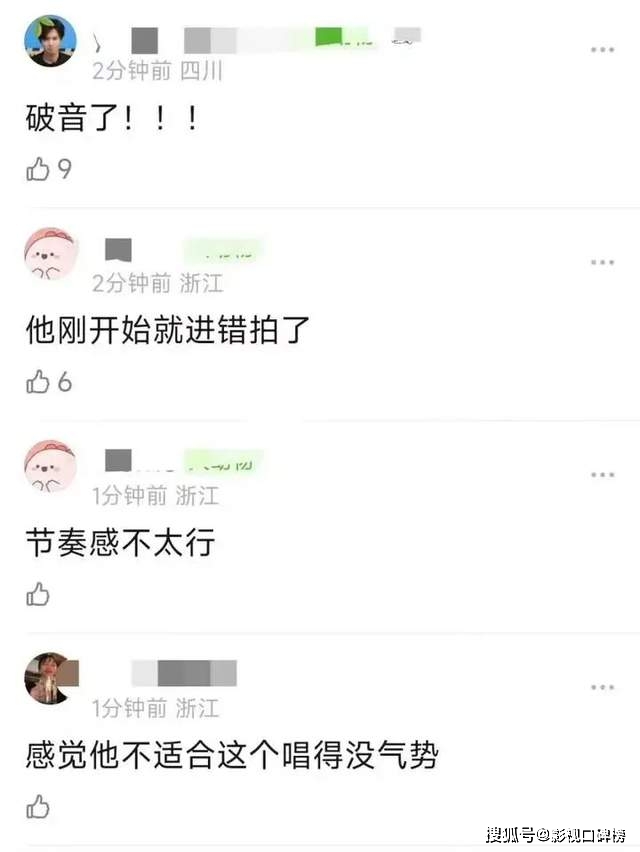Open the commenter avatar beside 感觉他不适合这个唱得没气势

[50, 678]
